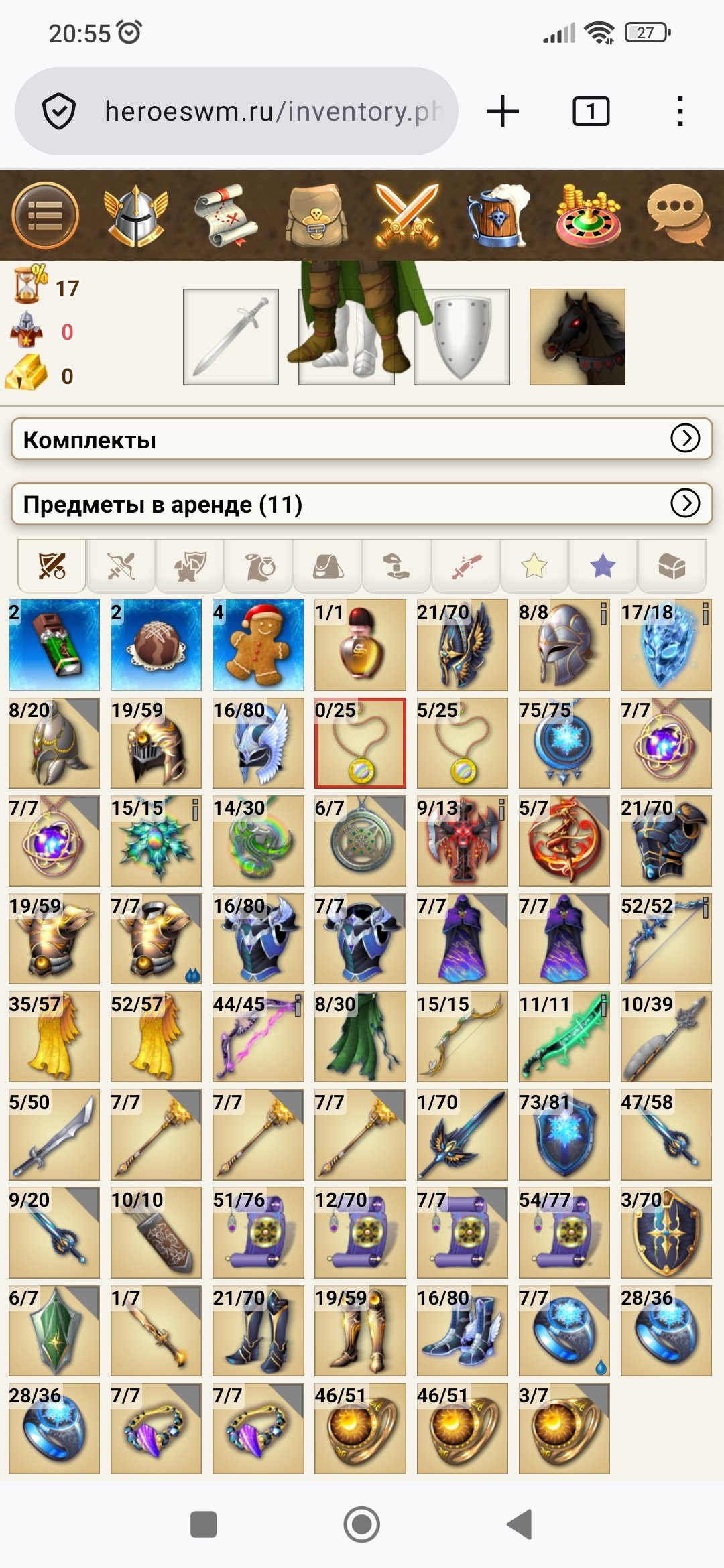Image resolution: width=724 pixels, height=1568 pixels.
Task: Select the highlighted 0/25 necklace amulet
Action: pos(360,743)
